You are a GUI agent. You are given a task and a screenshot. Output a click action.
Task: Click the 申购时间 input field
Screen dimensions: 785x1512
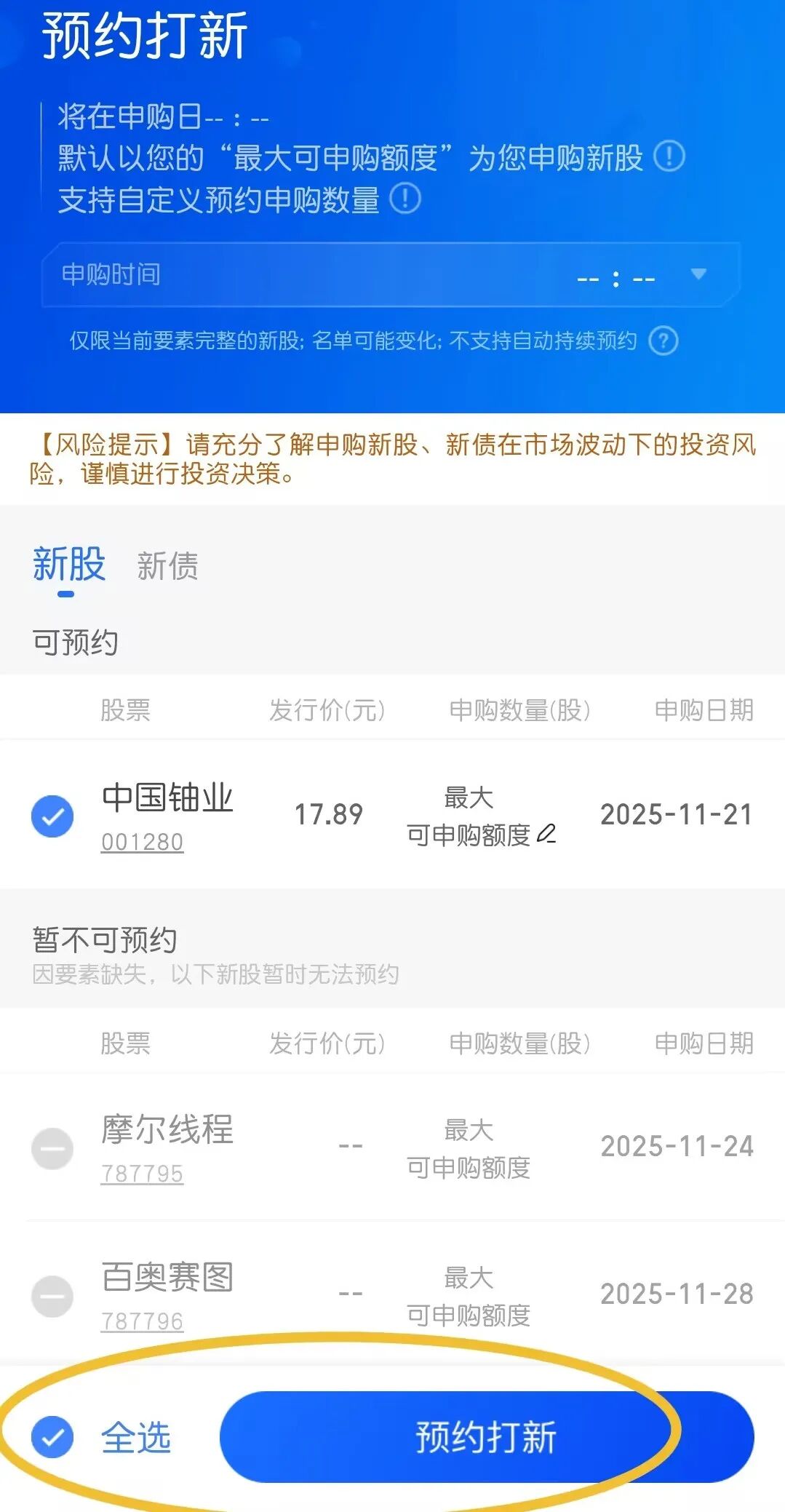tap(291, 275)
